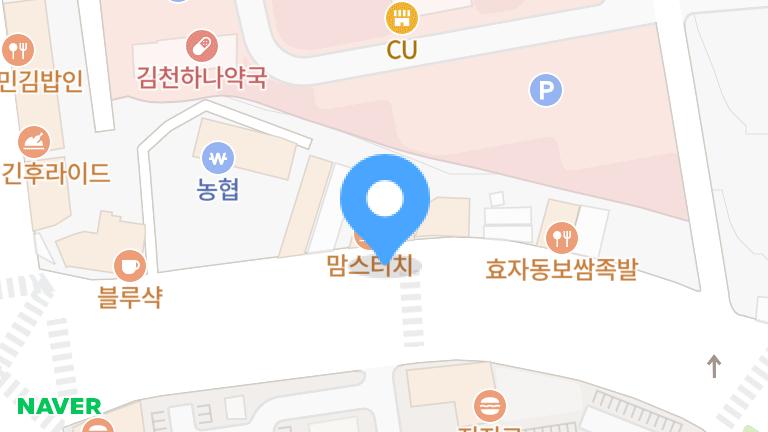Image resolution: width=768 pixels, height=432 pixels.
Task: Open the 효자동보쌈족발 restaurant marker
Action: 563,237
